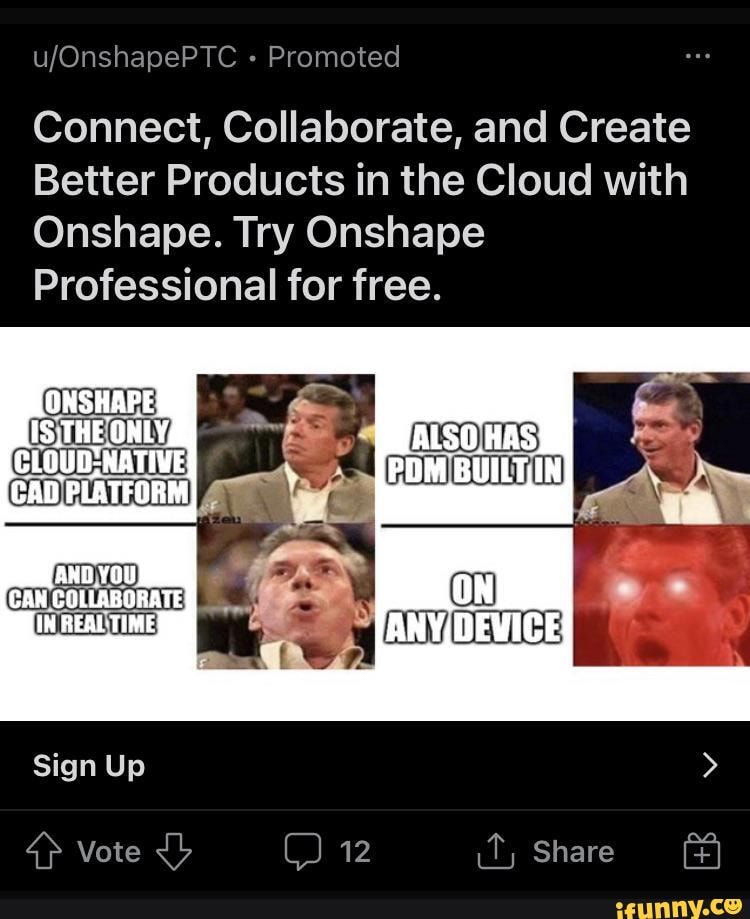The image size is (750, 919).
Task: Click the Share label text
Action: (x=572, y=851)
